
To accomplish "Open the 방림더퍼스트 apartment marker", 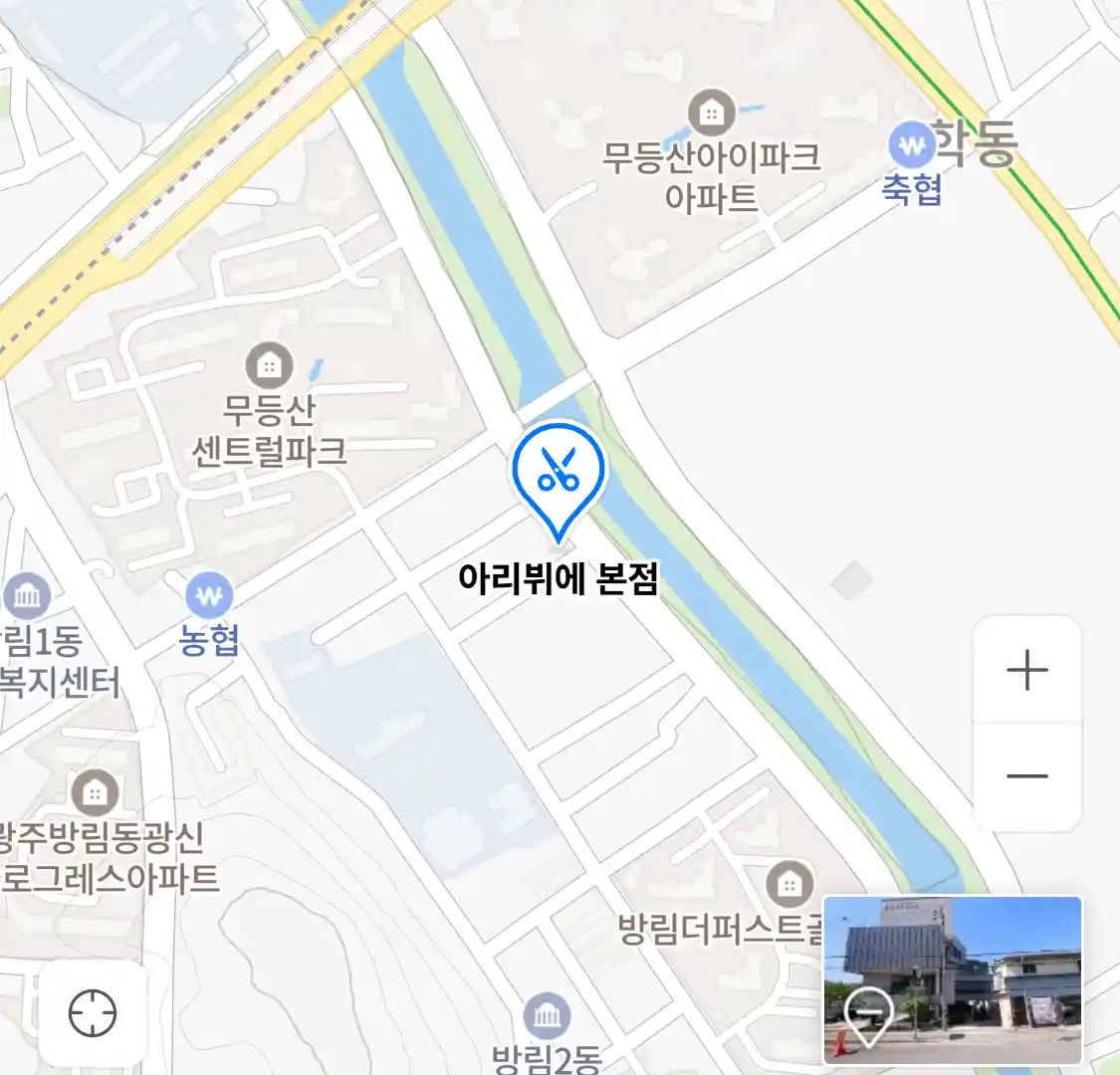I will pyautogui.click(x=789, y=883).
